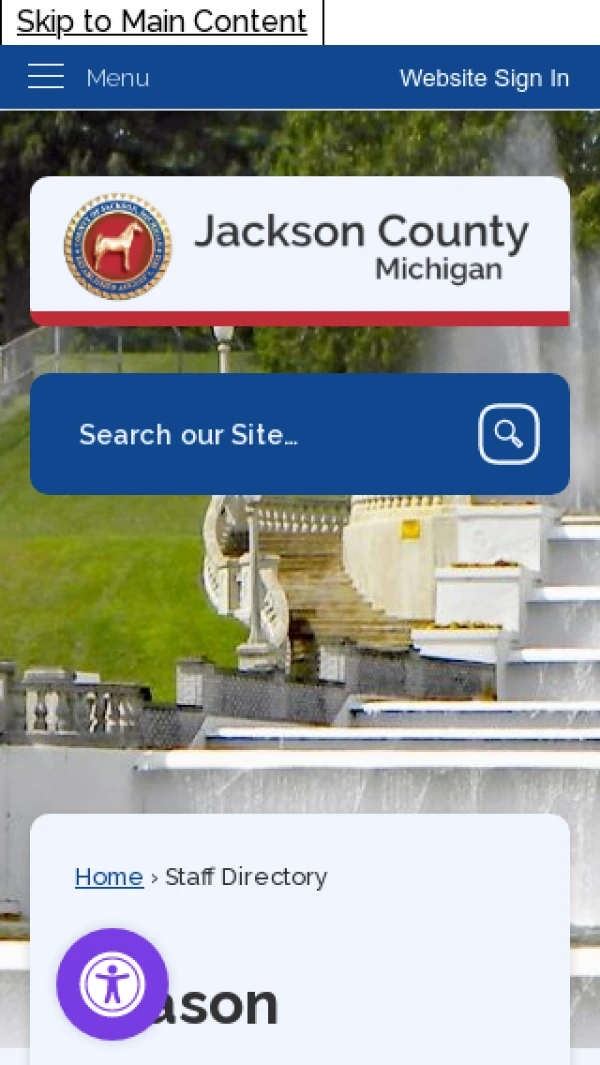600x1065 pixels.
Task: Open the accessibility options button
Action: tap(112, 984)
